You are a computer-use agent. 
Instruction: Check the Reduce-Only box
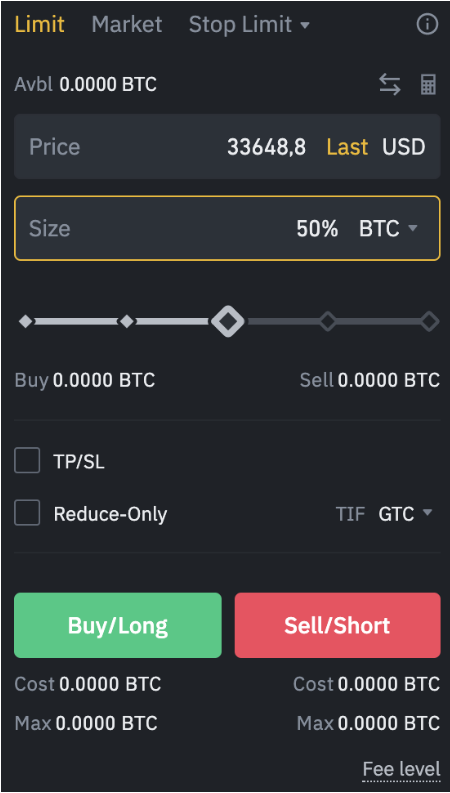pos(27,513)
